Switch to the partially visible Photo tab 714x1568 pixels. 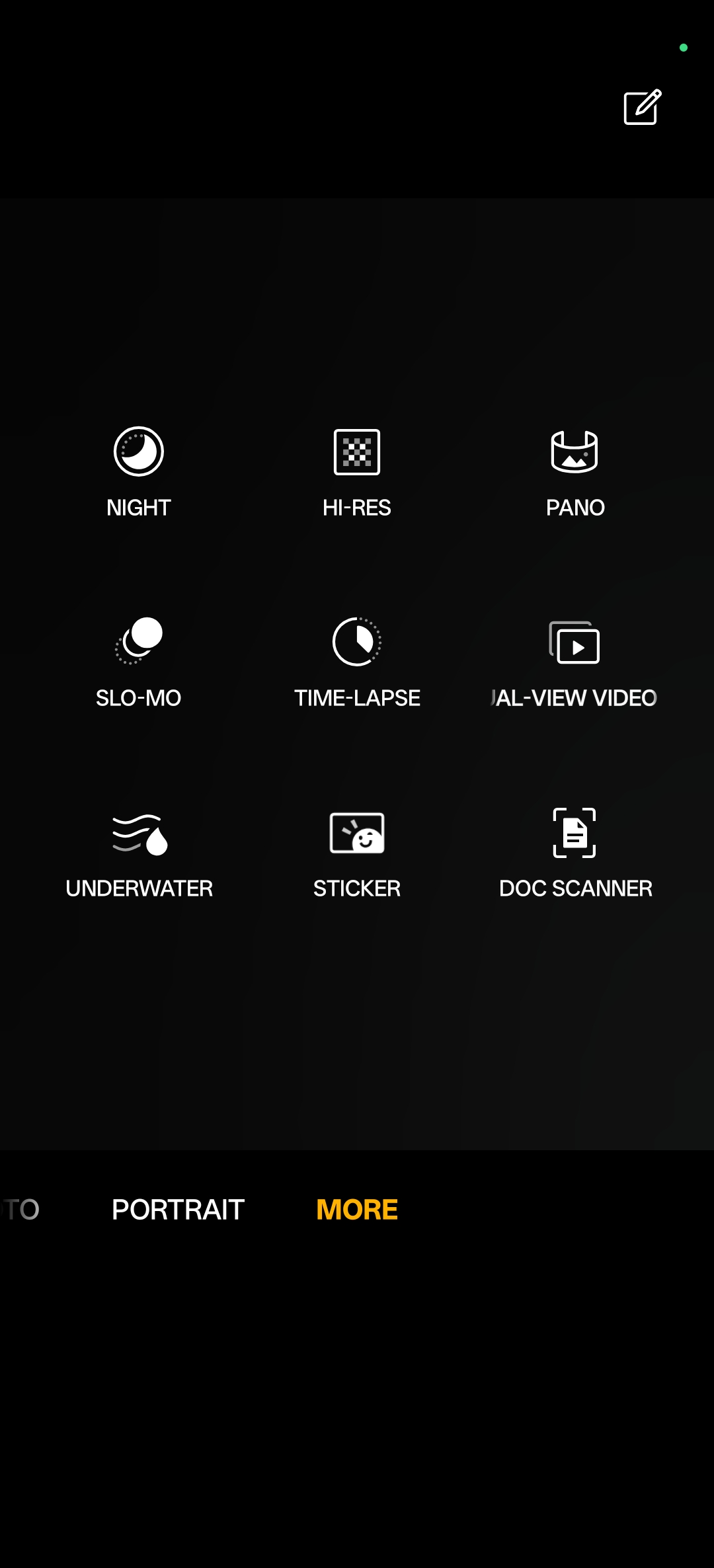[x=20, y=1210]
